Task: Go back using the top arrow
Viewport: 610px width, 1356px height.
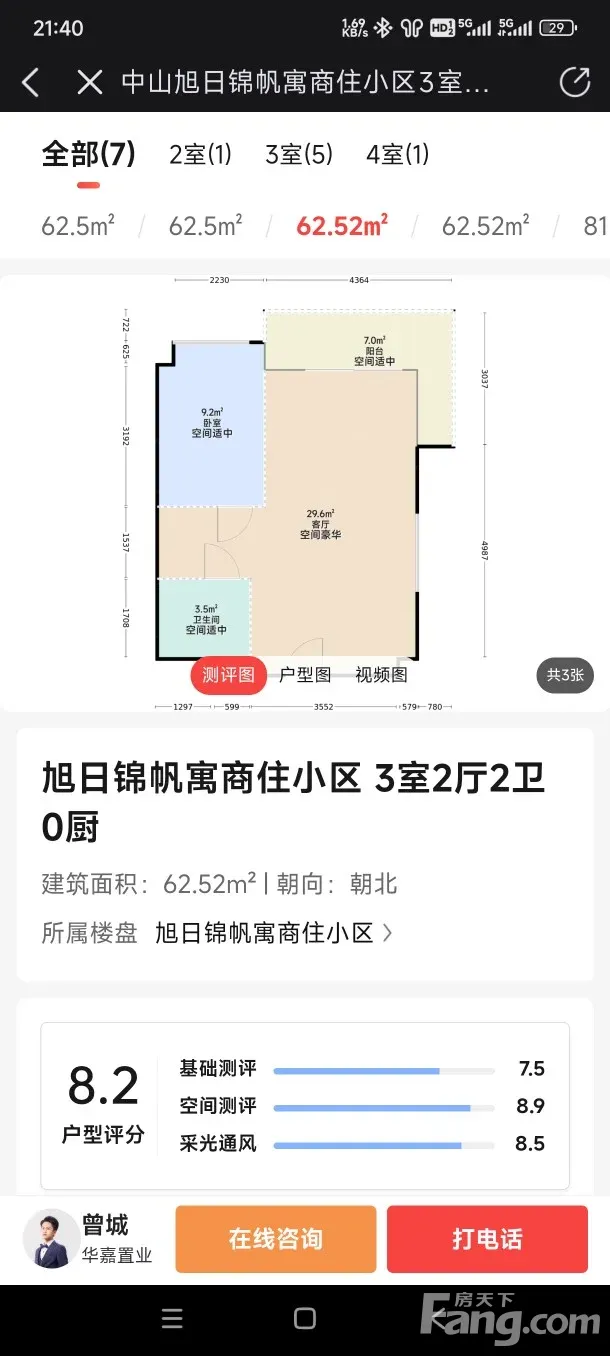Action: click(x=31, y=82)
